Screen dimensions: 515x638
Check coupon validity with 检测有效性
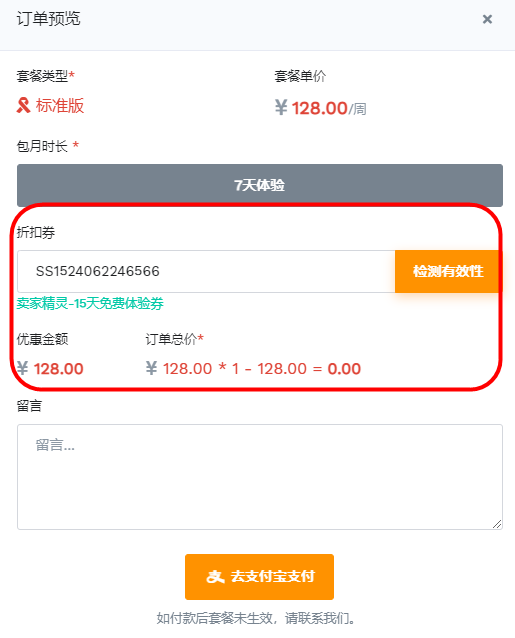coord(448,271)
